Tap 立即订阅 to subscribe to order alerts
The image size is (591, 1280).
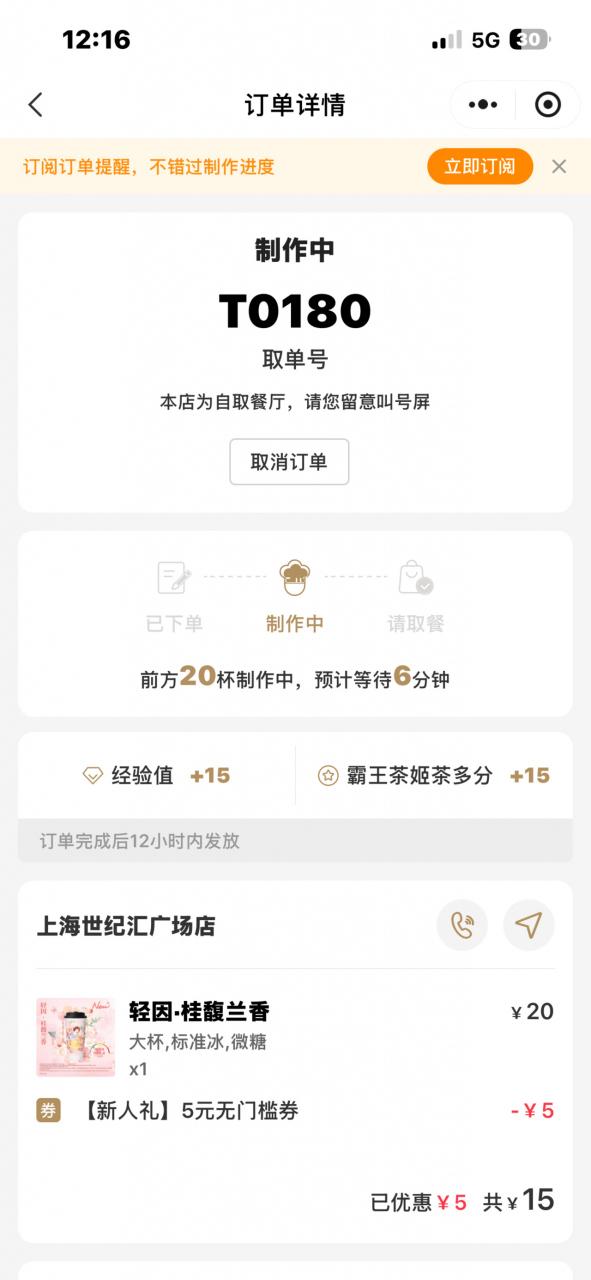(480, 167)
